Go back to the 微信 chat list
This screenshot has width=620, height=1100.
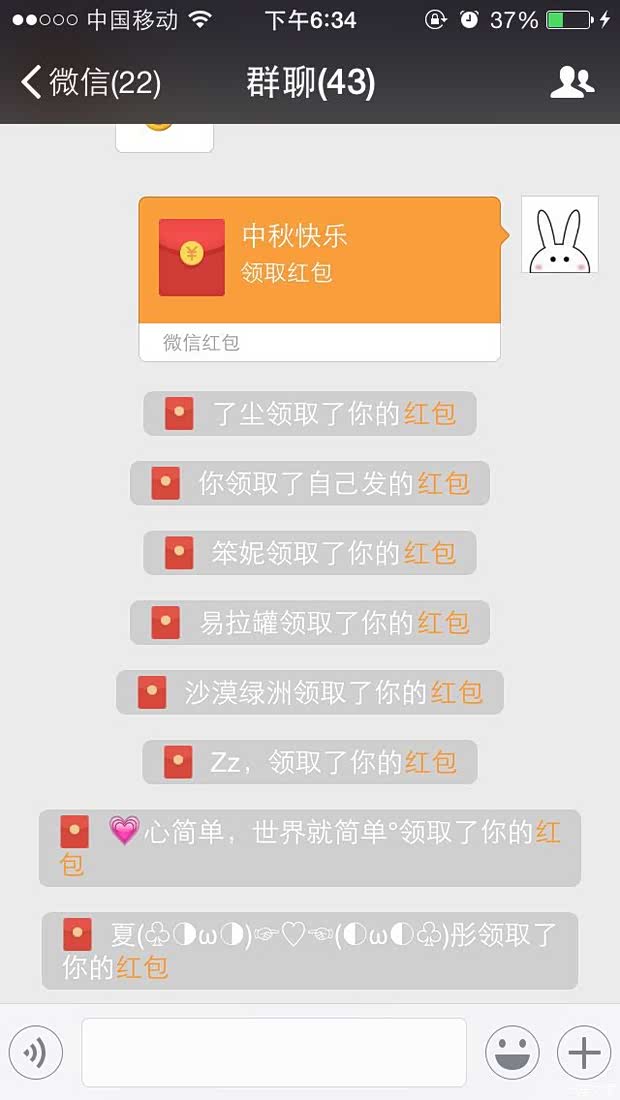90,82
